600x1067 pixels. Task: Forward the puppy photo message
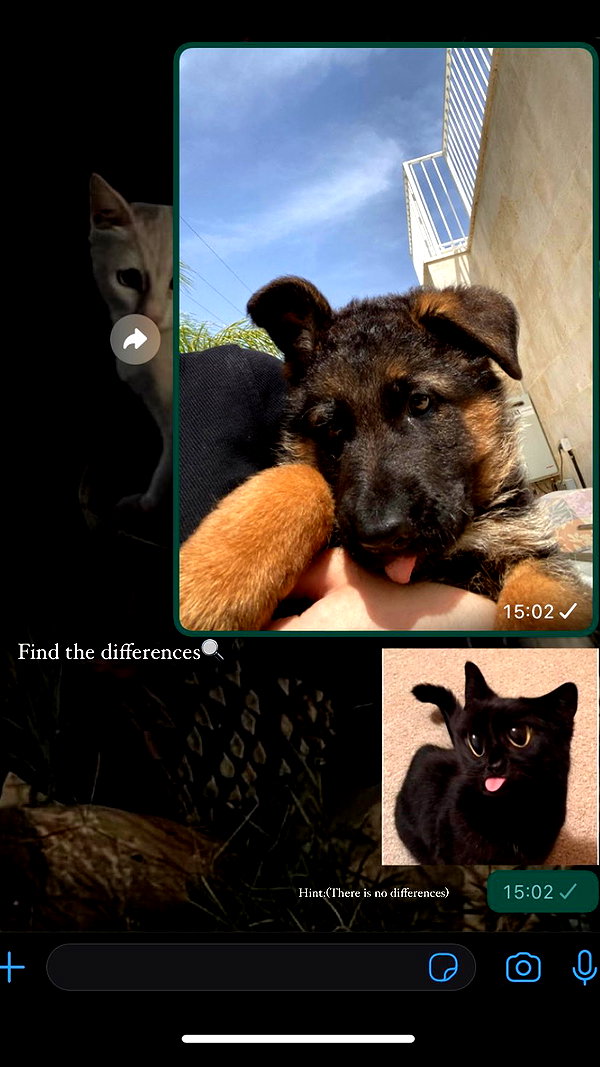(x=135, y=339)
